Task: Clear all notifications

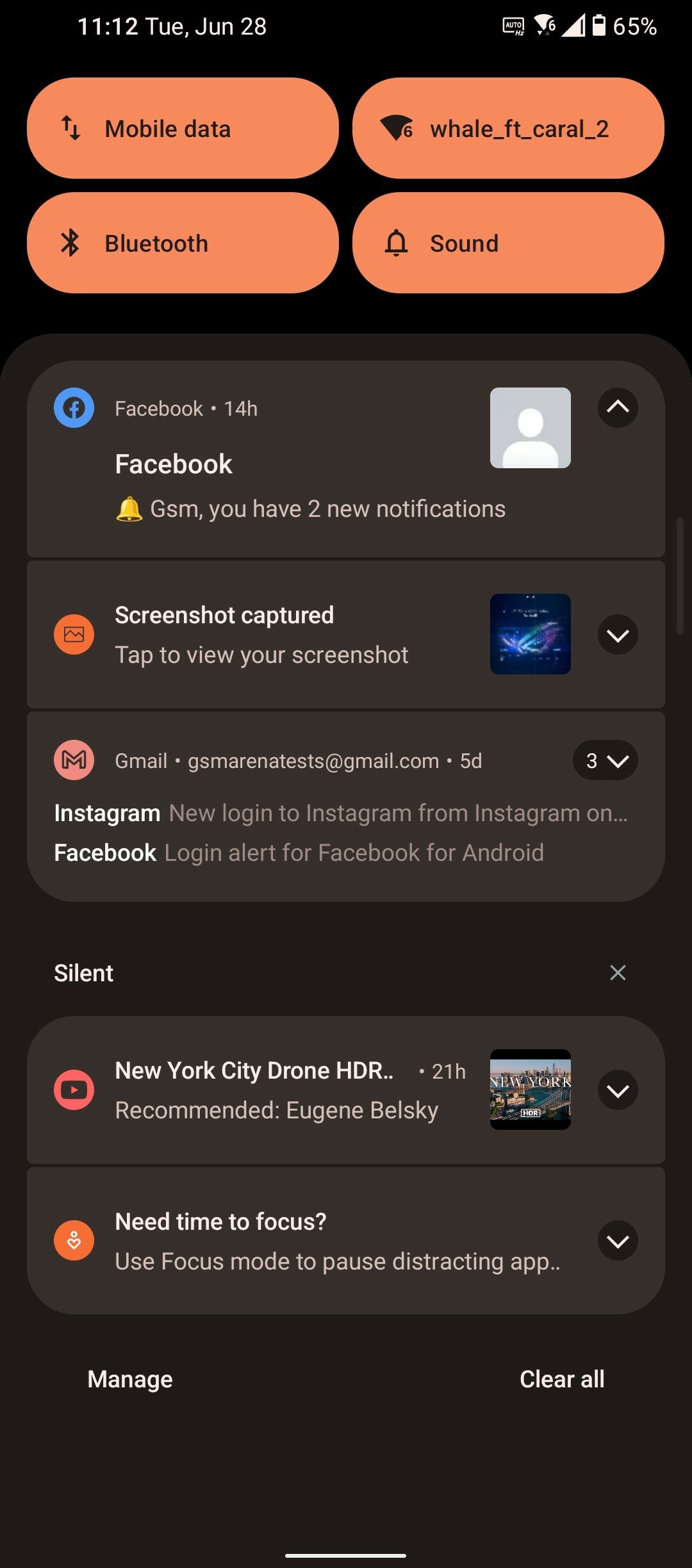Action: tap(562, 1379)
